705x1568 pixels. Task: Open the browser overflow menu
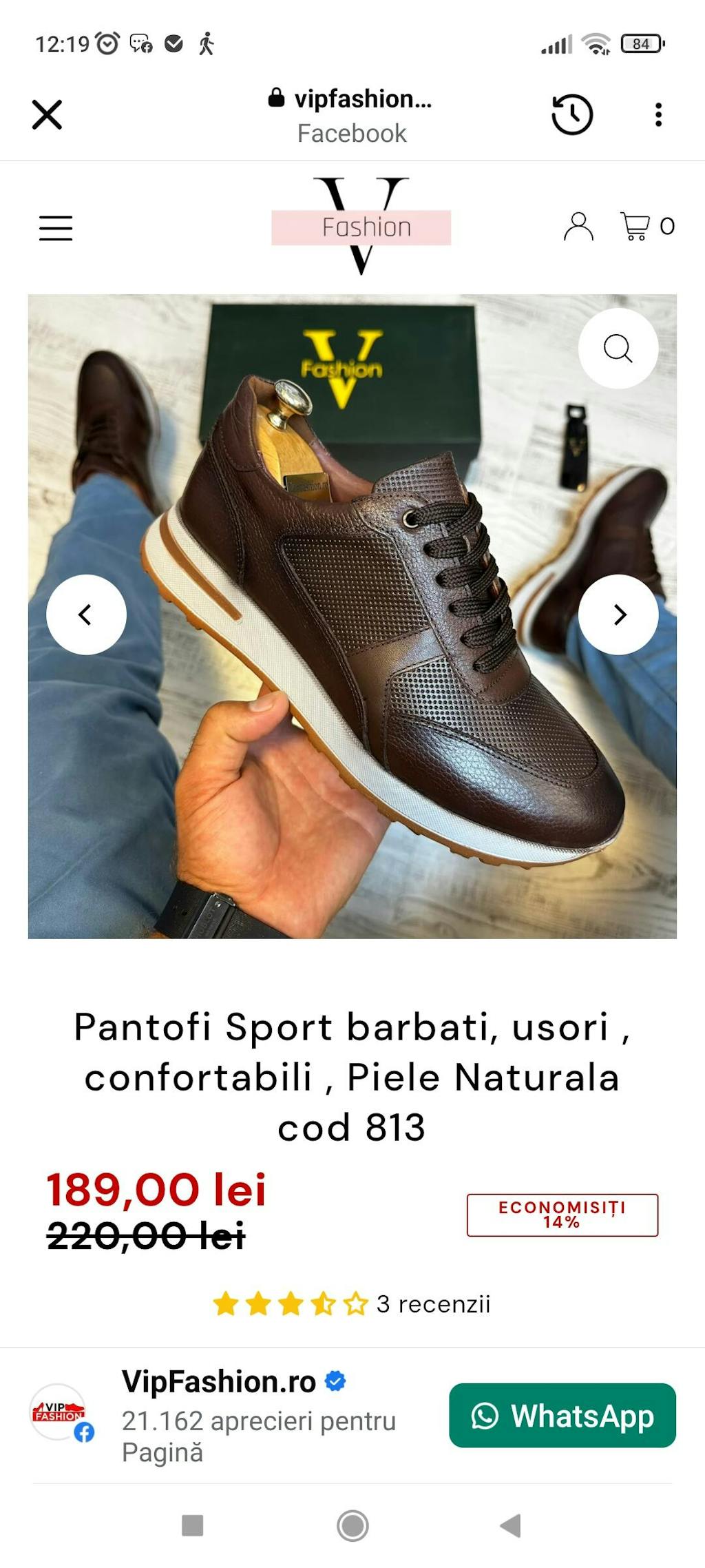click(x=658, y=114)
